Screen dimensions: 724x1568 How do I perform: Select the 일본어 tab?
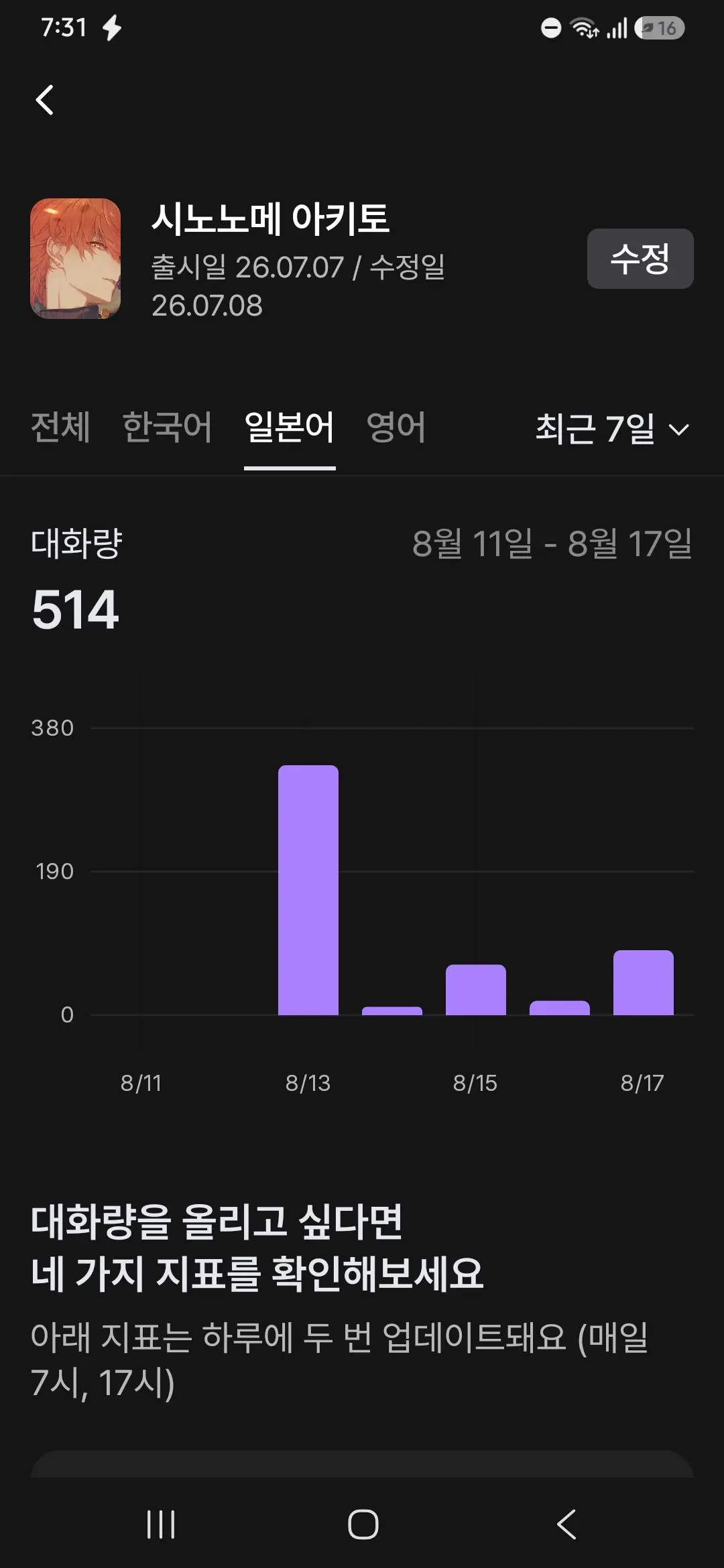[290, 428]
